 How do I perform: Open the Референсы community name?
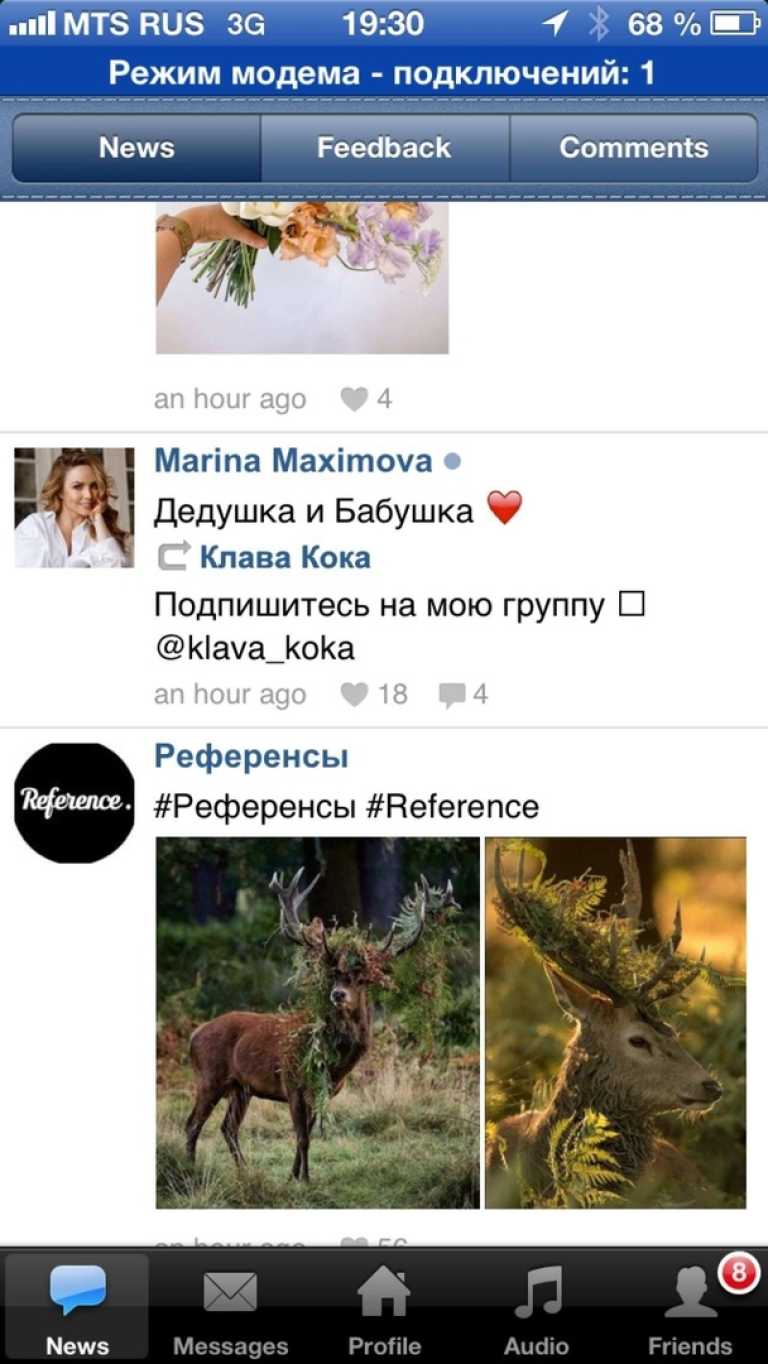pos(251,757)
